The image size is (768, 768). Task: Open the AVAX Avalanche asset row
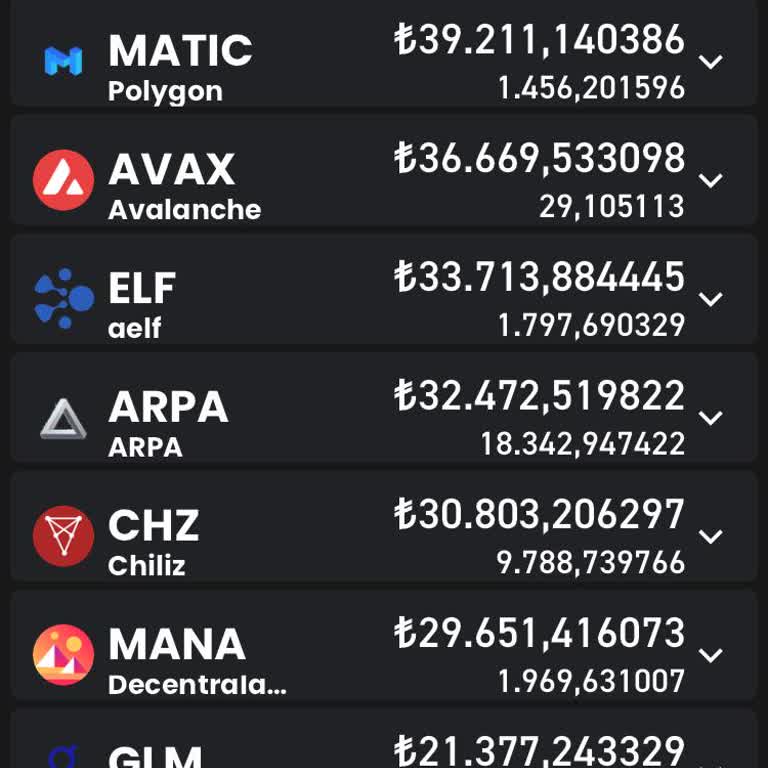(300, 181)
